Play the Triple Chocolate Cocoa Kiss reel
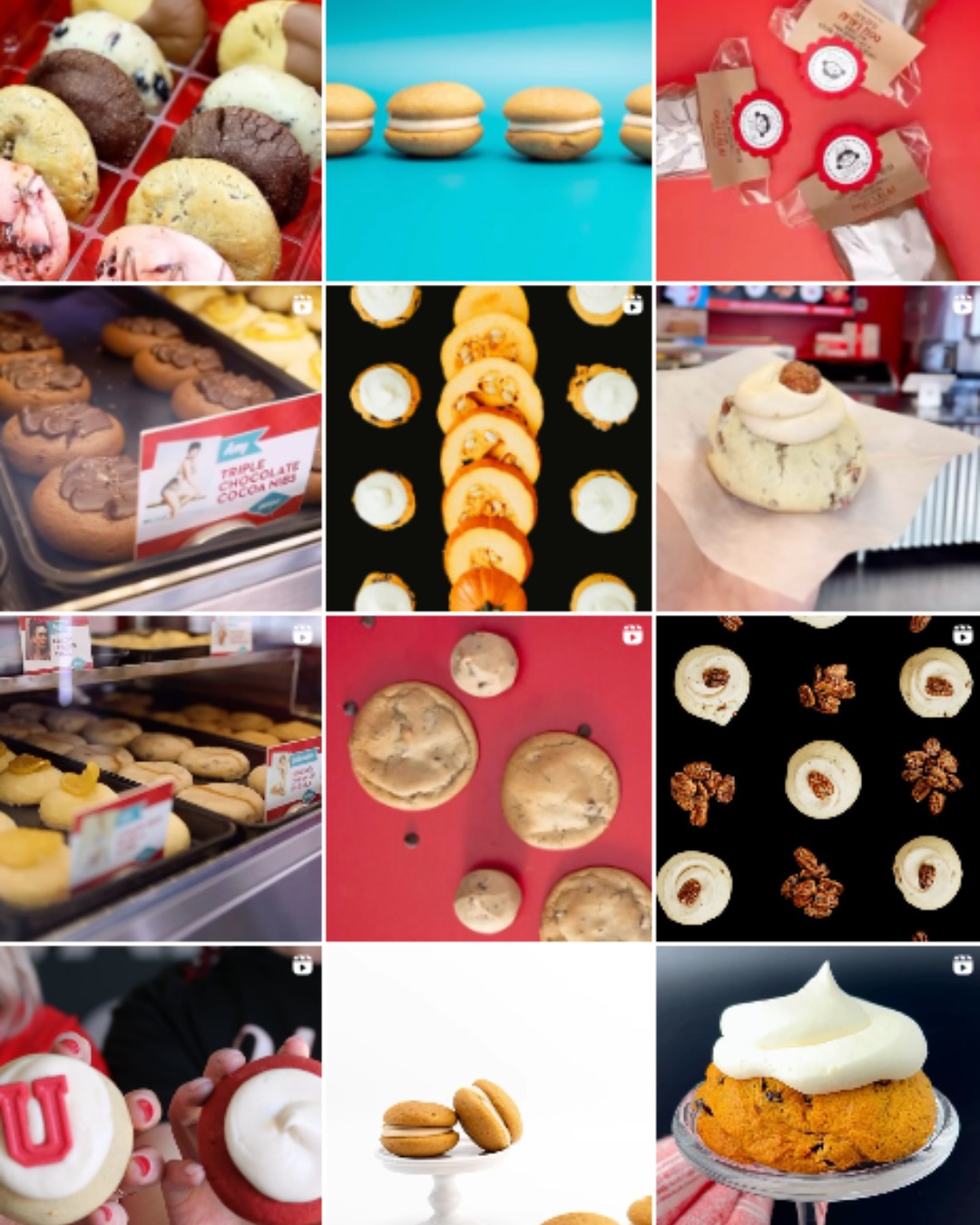Image resolution: width=980 pixels, height=1225 pixels. pyautogui.click(x=161, y=448)
